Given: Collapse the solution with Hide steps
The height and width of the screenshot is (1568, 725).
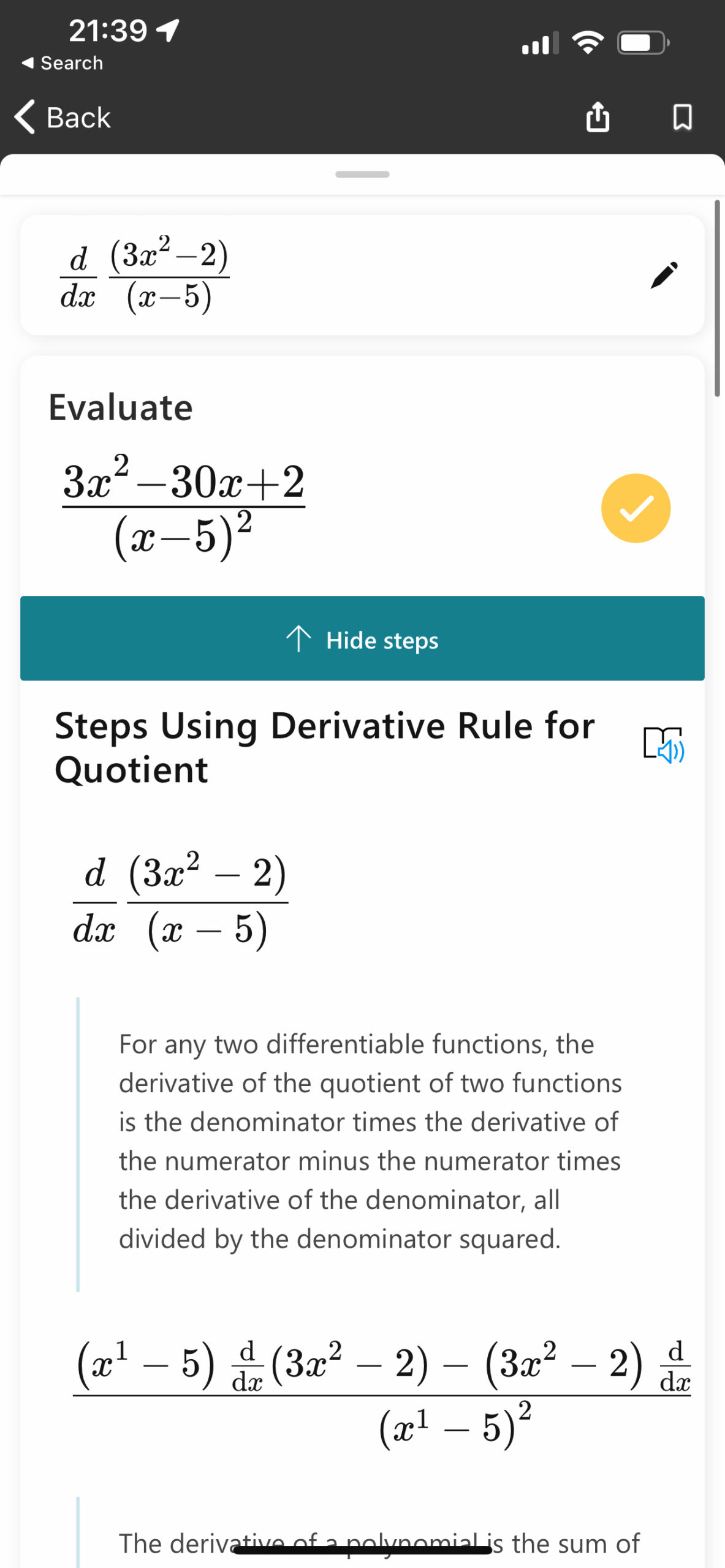Looking at the screenshot, I should tap(362, 638).
